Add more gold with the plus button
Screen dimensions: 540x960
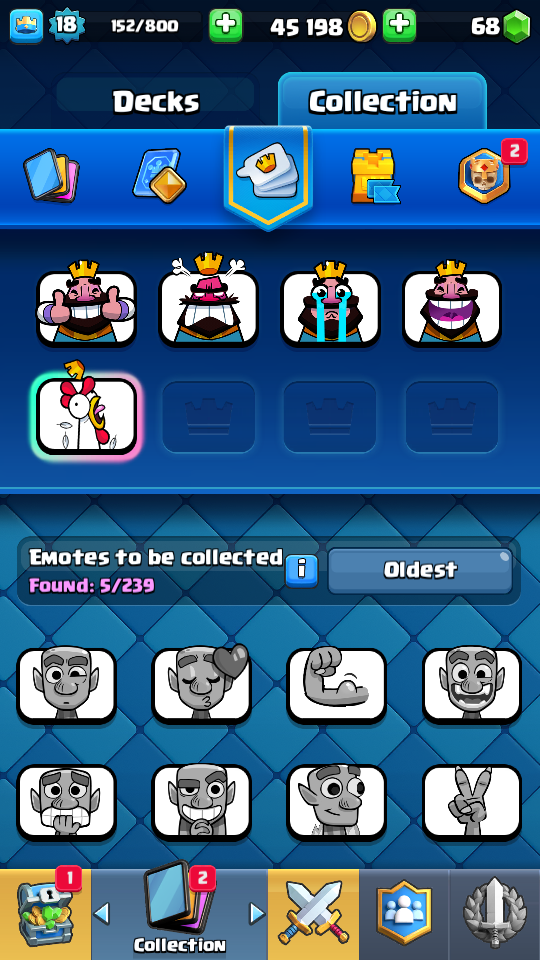pos(399,25)
